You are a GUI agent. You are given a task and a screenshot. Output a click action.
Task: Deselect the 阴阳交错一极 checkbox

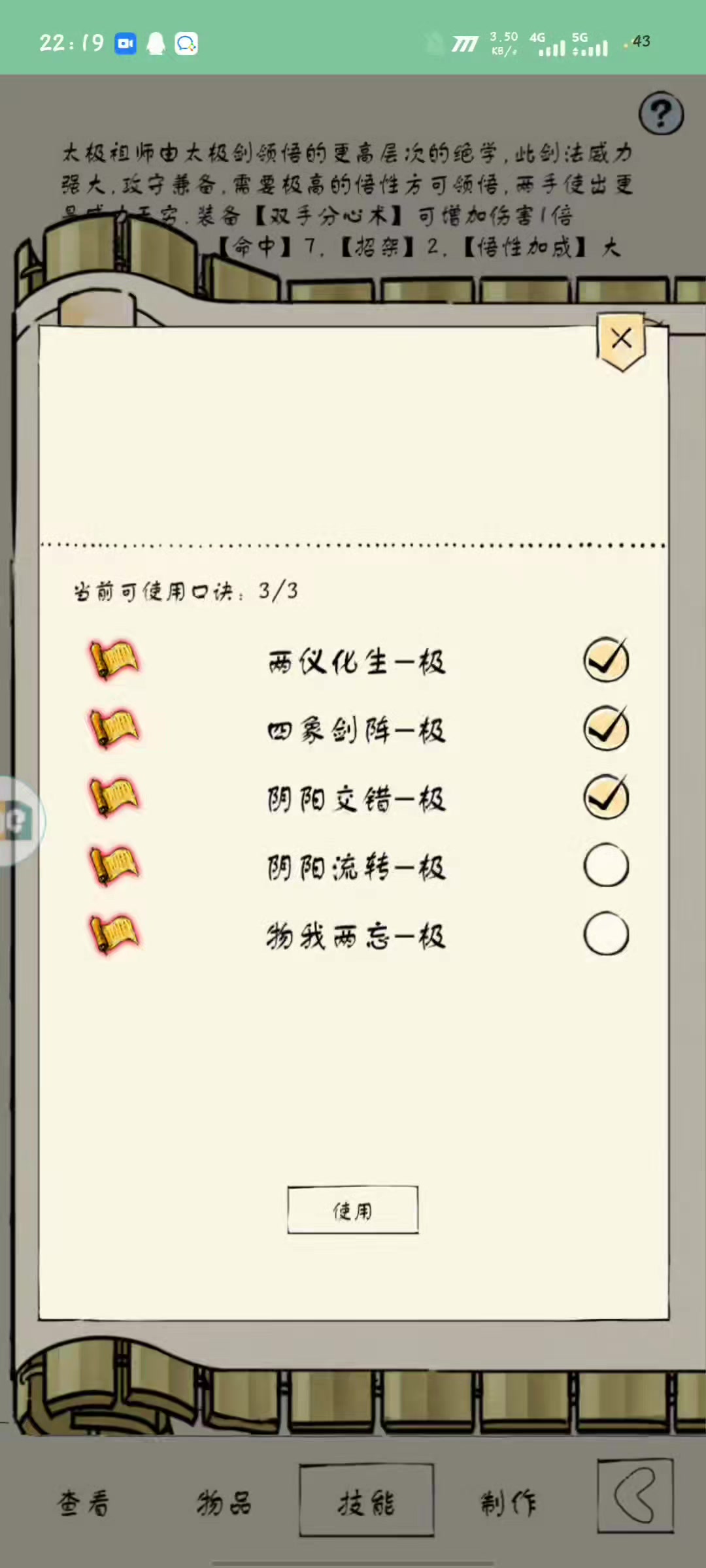[x=606, y=797]
